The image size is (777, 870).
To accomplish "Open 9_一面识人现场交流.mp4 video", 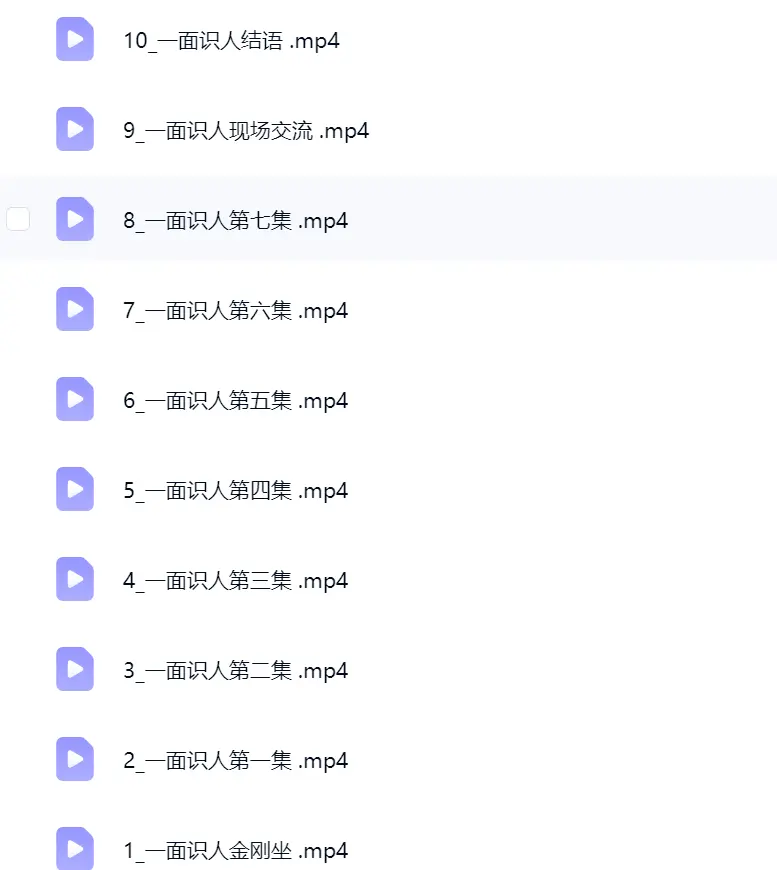I will [246, 130].
